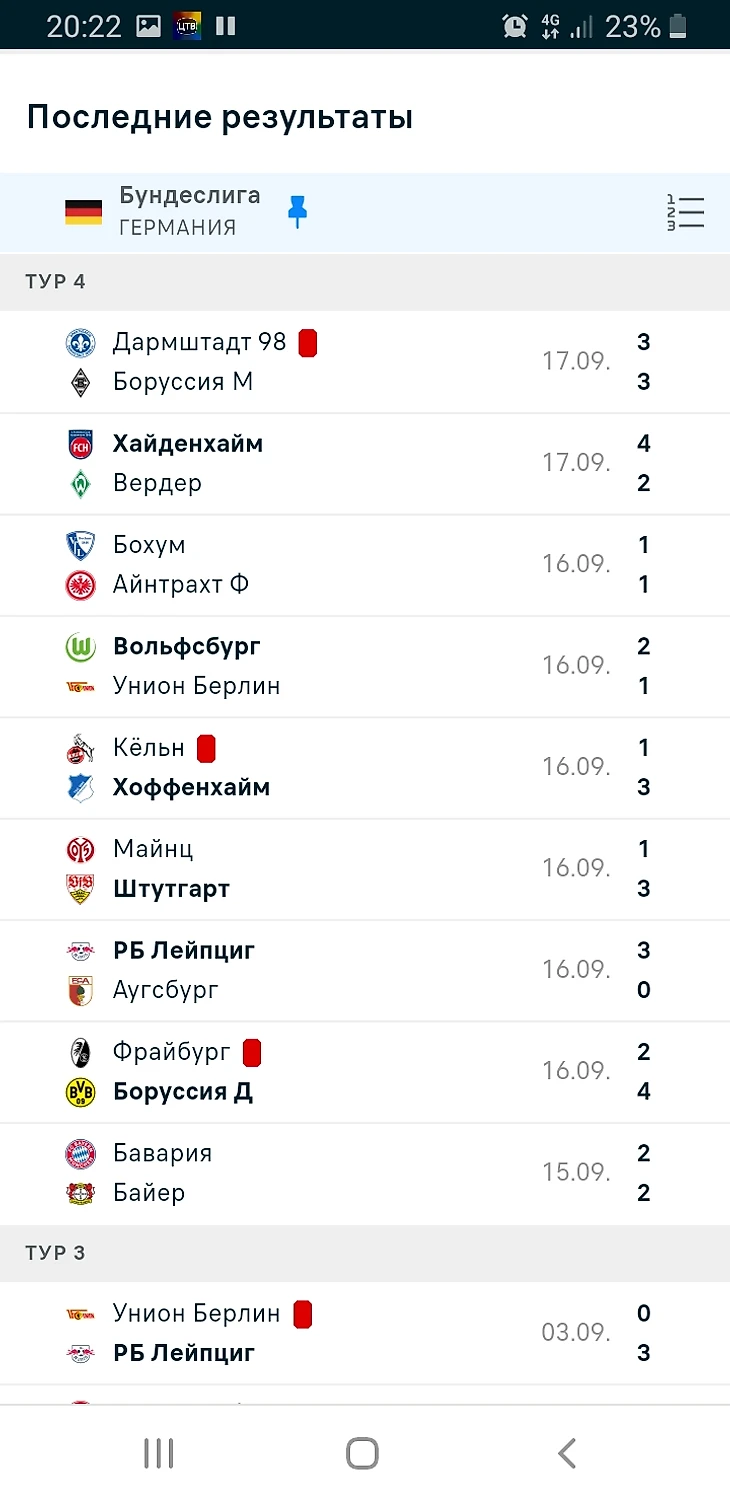Open match Хайденхайм vs Вердер
730x1501 pixels.
[x=365, y=463]
